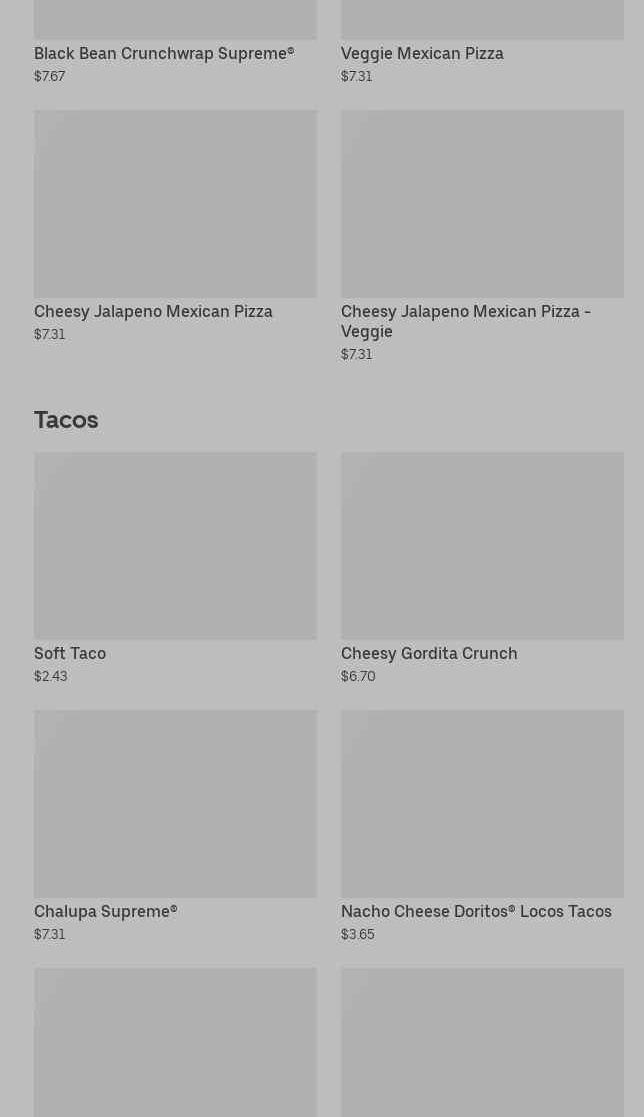
Task: Open Black Bean Crunchwrap Supreme item
Action: [x=175, y=43]
